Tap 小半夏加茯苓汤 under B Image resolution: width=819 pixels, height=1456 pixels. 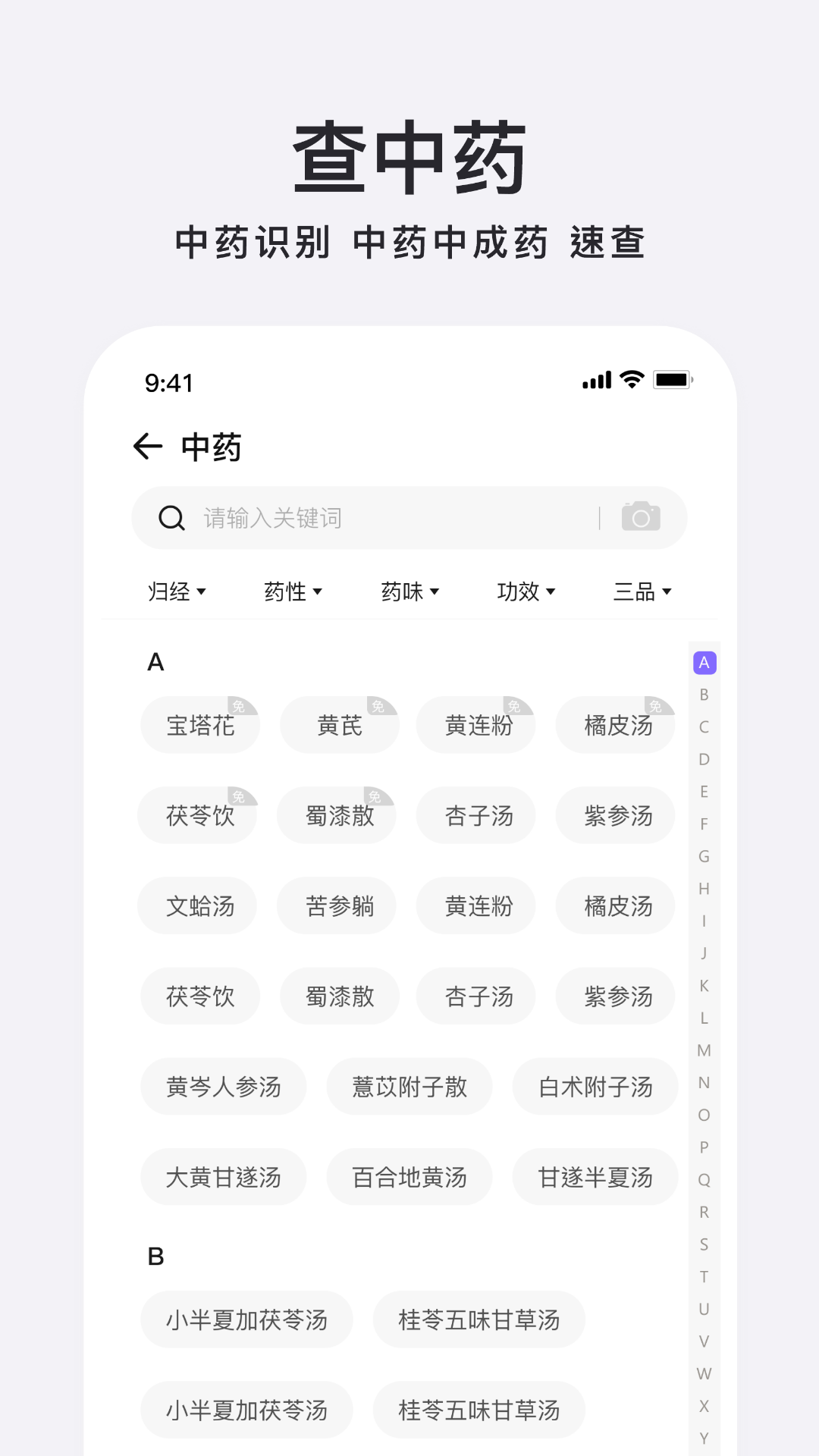[x=246, y=1319]
